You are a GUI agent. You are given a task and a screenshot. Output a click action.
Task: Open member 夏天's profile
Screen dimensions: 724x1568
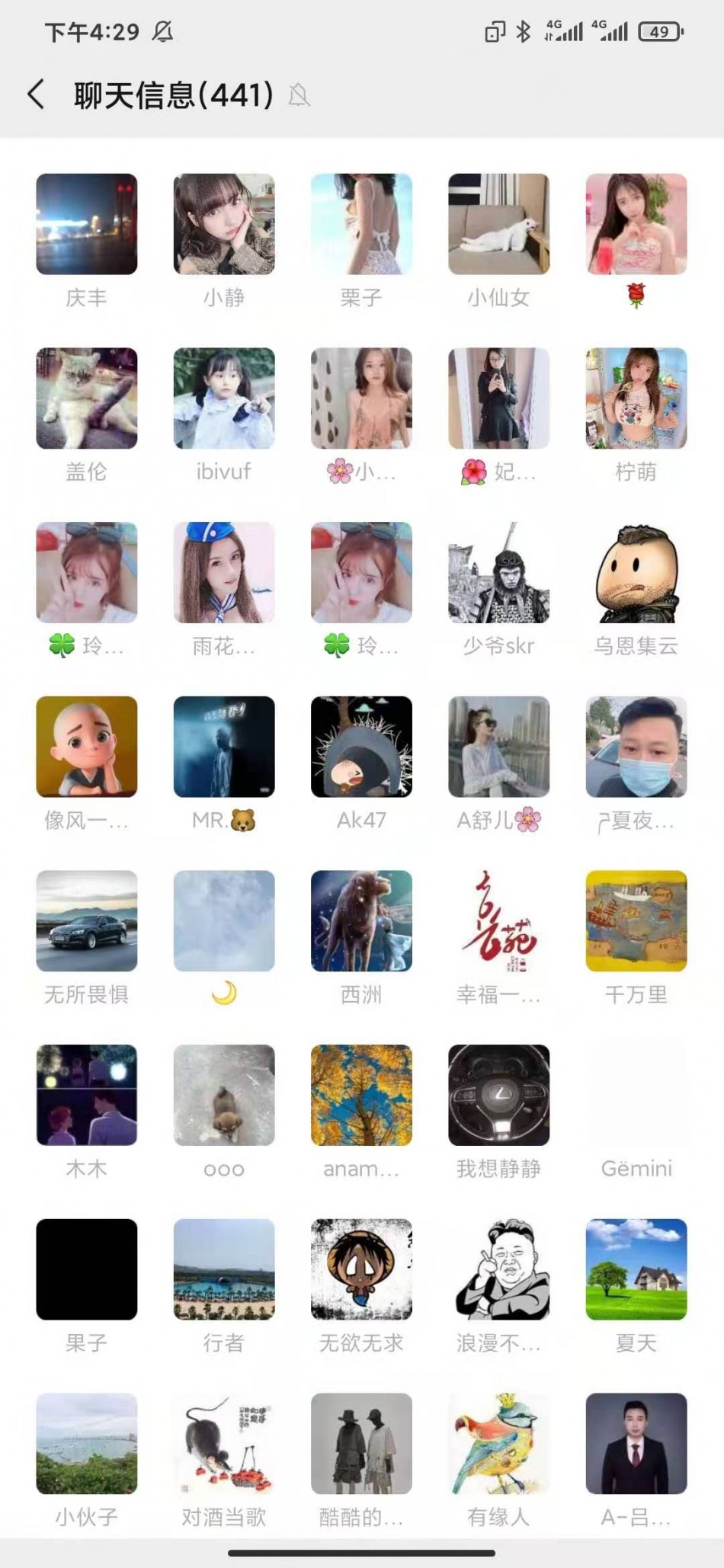point(636,1269)
